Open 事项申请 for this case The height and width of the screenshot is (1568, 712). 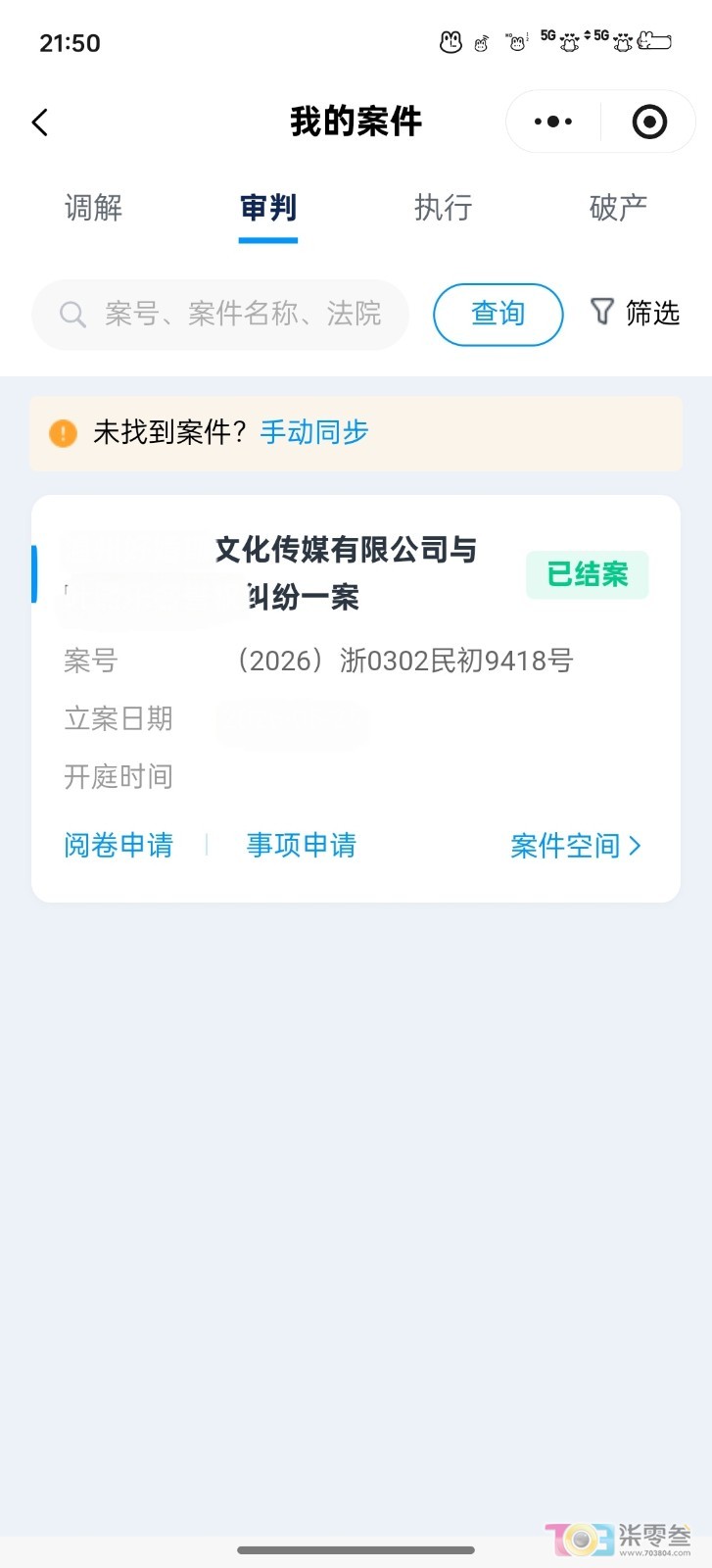(x=302, y=845)
